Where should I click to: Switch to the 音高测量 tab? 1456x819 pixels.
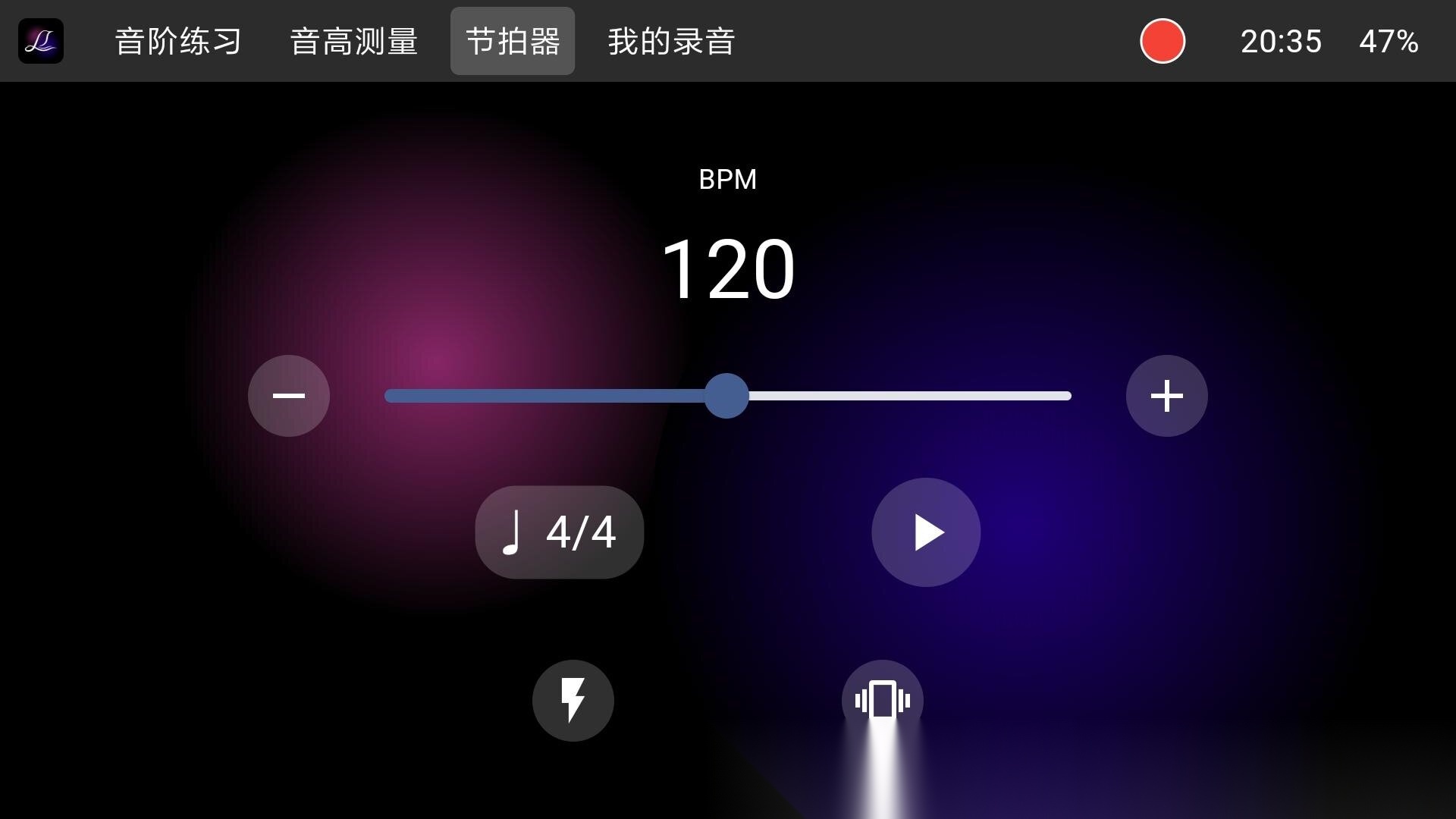353,41
